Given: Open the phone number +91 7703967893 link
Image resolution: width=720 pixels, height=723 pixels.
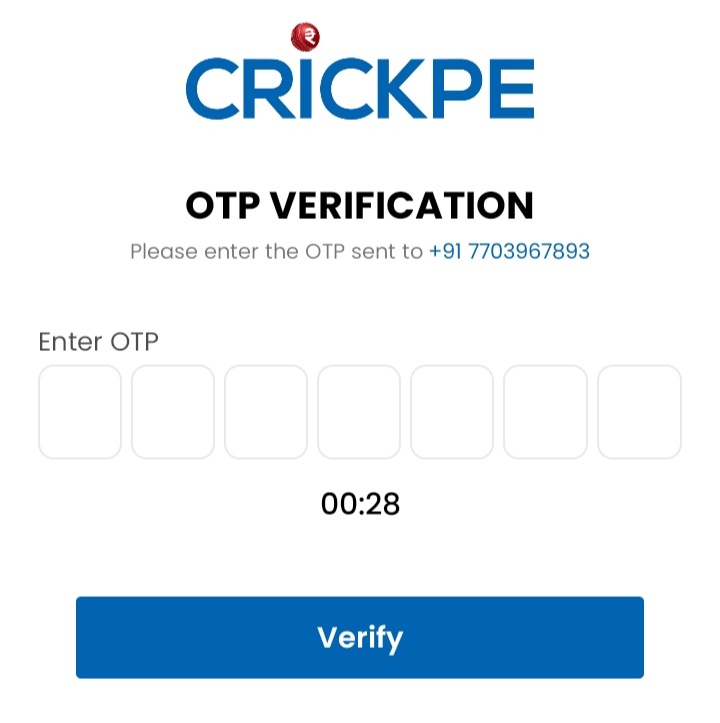Looking at the screenshot, I should (x=510, y=251).
